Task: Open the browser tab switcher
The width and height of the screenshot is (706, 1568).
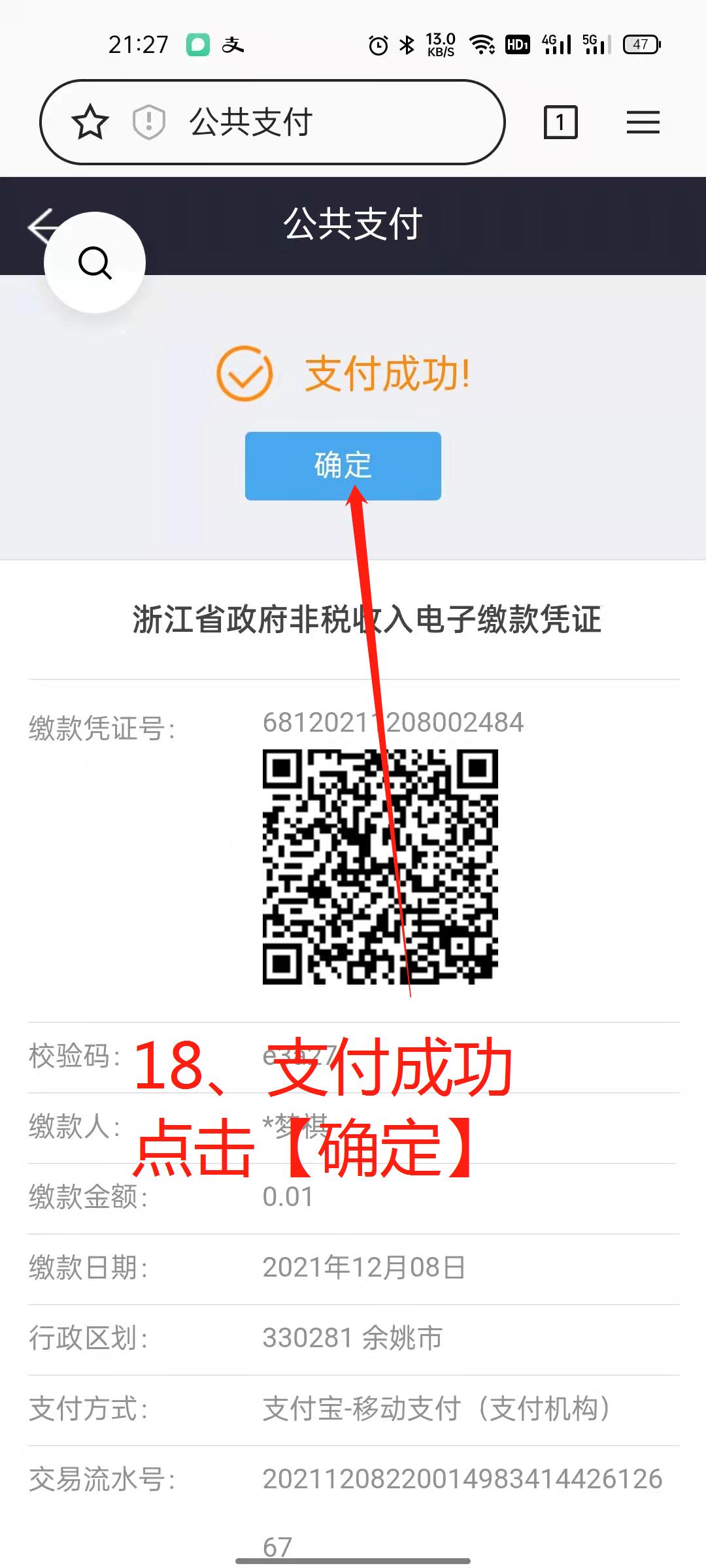Action: [x=560, y=122]
